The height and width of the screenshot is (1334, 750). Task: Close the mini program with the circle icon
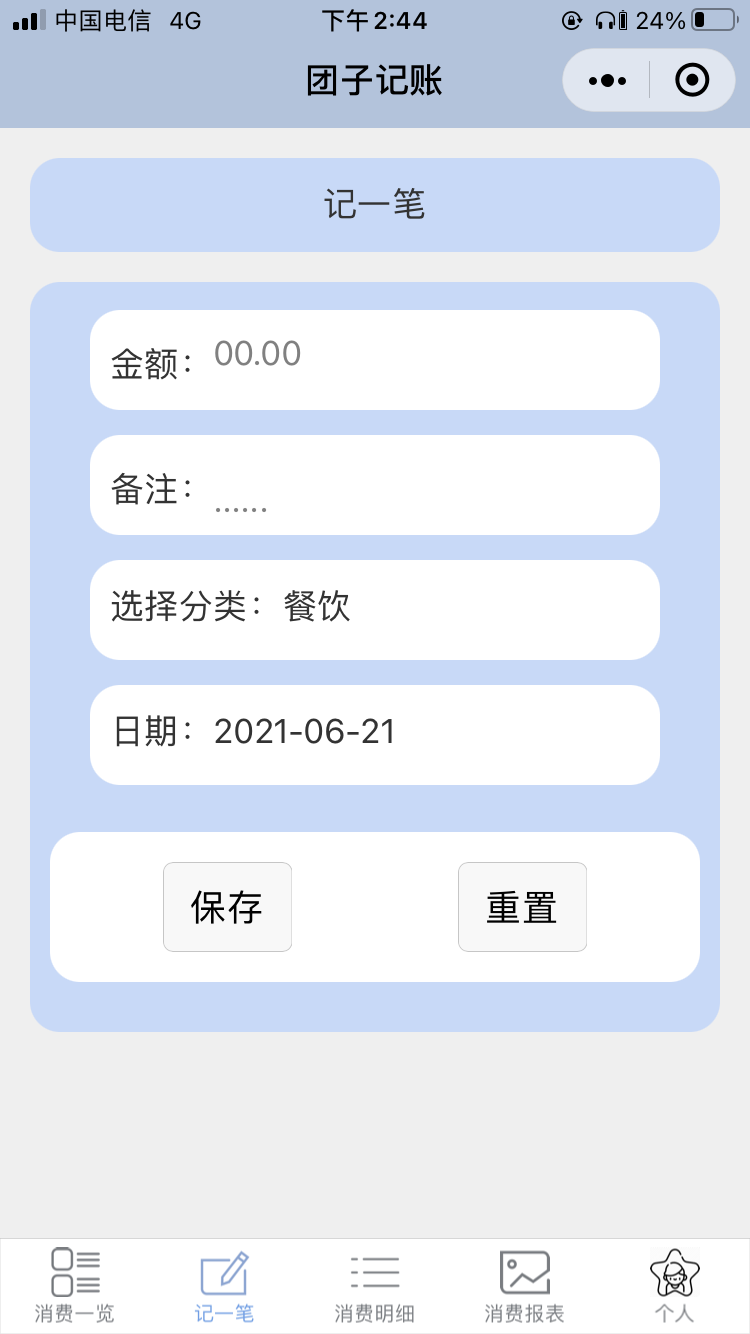[692, 80]
